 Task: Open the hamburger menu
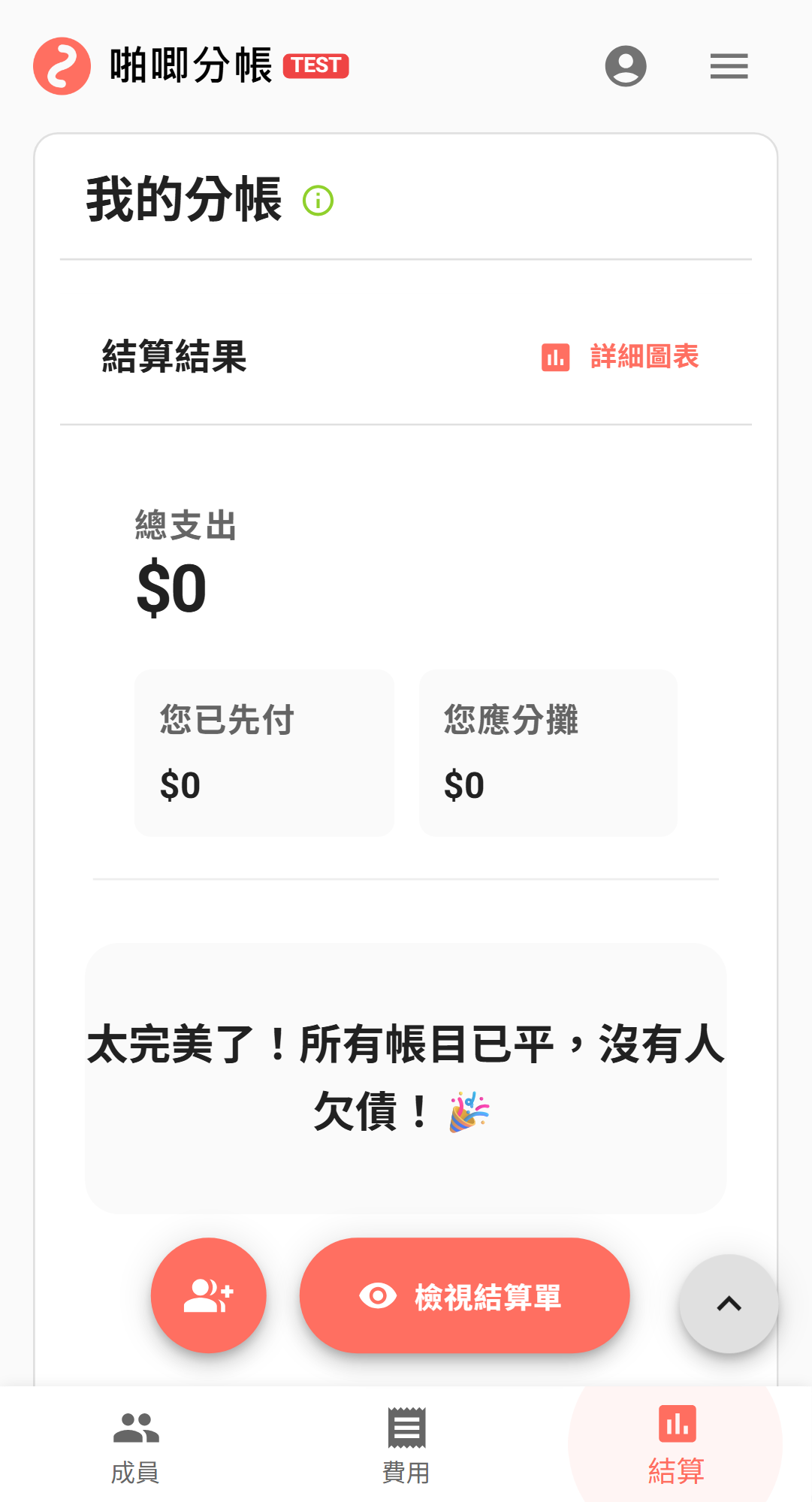click(x=729, y=66)
